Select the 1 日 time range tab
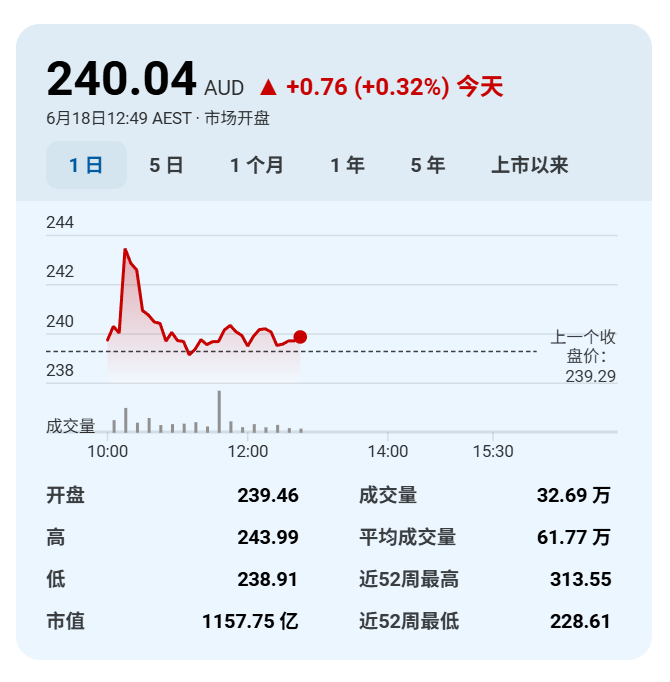Image resolution: width=670 pixels, height=682 pixels. point(86,165)
